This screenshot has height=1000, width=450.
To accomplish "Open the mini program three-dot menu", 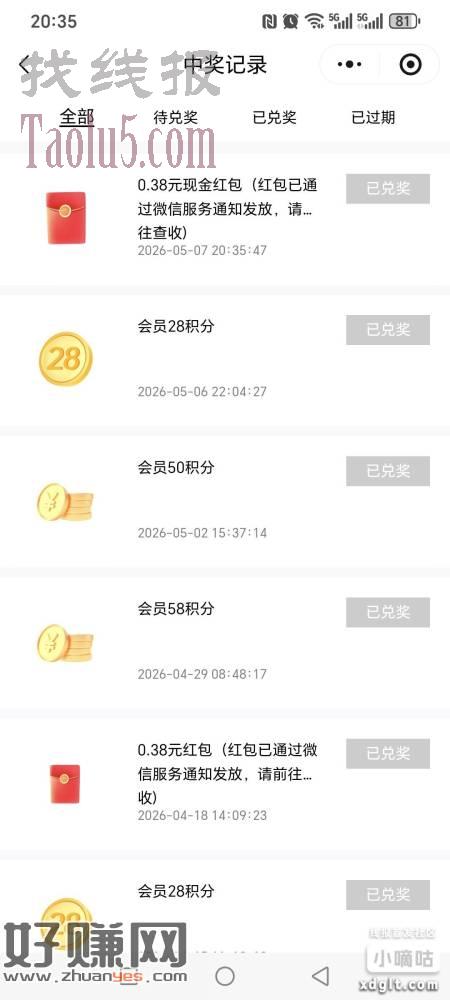I will click(x=349, y=64).
